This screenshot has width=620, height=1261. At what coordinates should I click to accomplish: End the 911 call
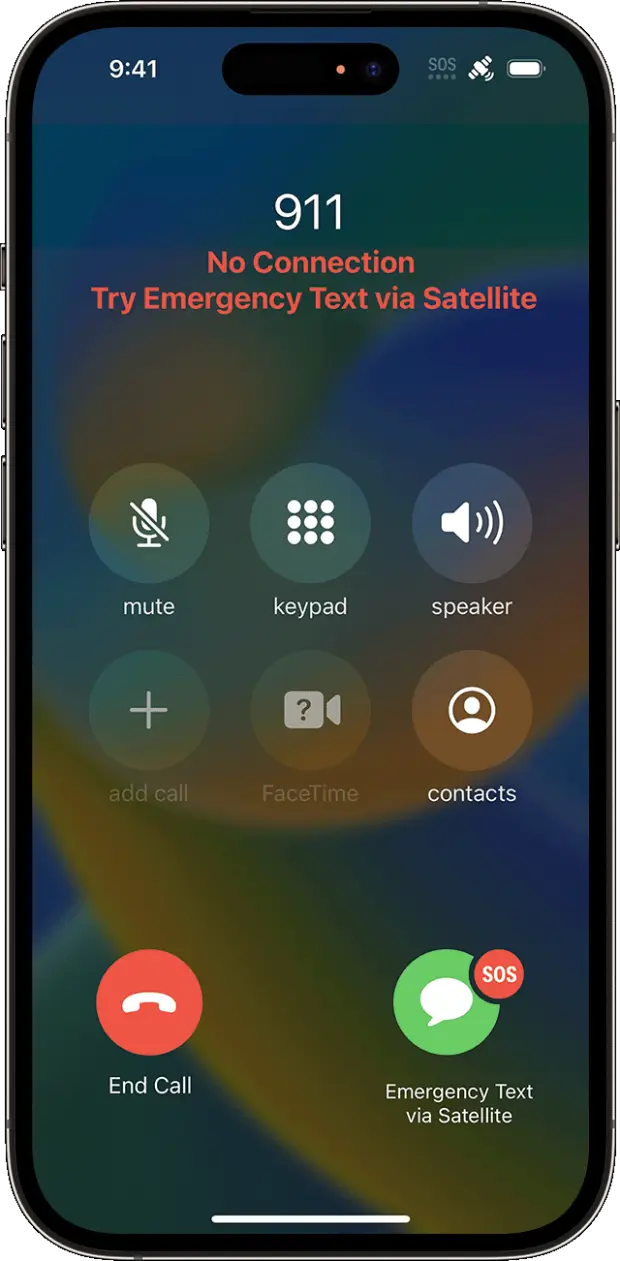[x=150, y=1003]
